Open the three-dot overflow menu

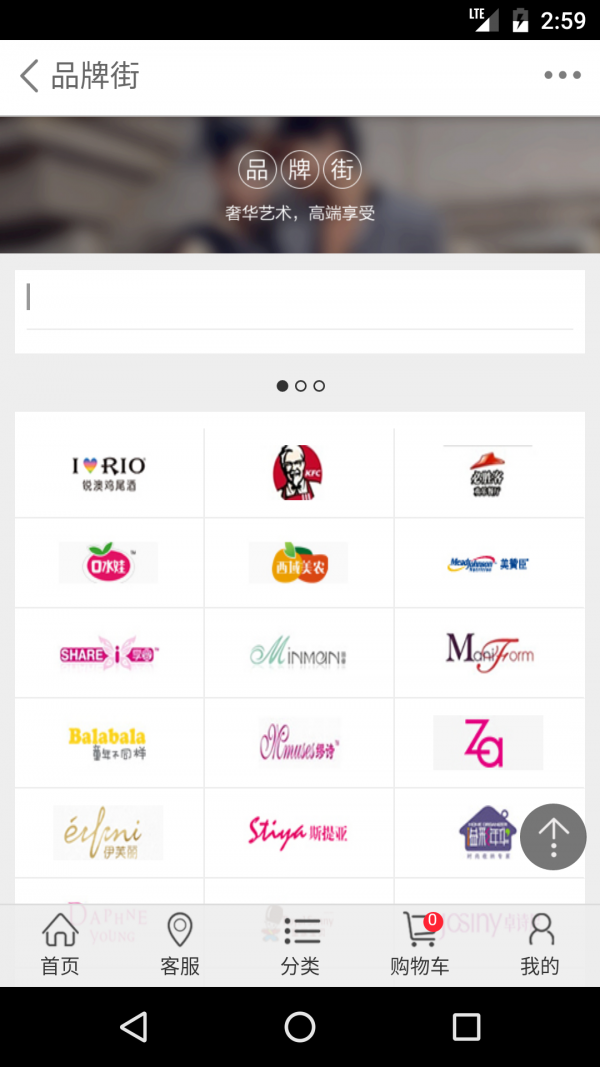pyautogui.click(x=562, y=76)
